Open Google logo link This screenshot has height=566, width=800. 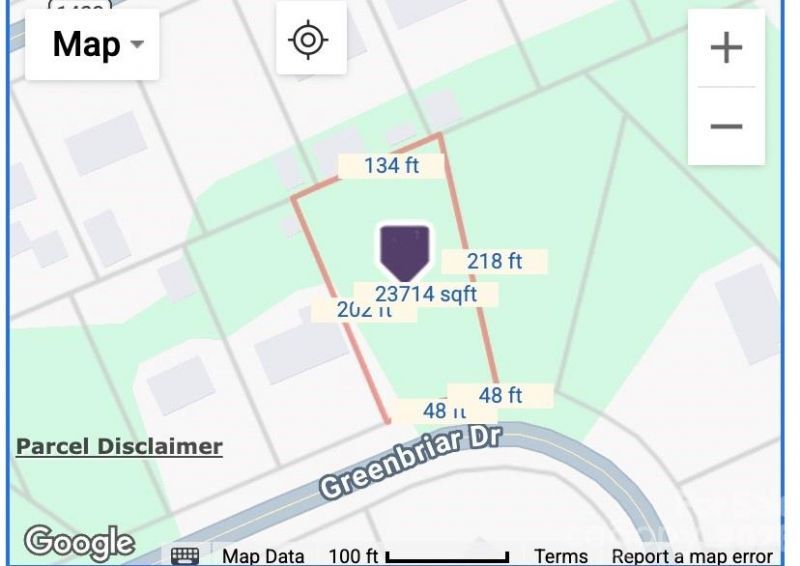click(79, 542)
